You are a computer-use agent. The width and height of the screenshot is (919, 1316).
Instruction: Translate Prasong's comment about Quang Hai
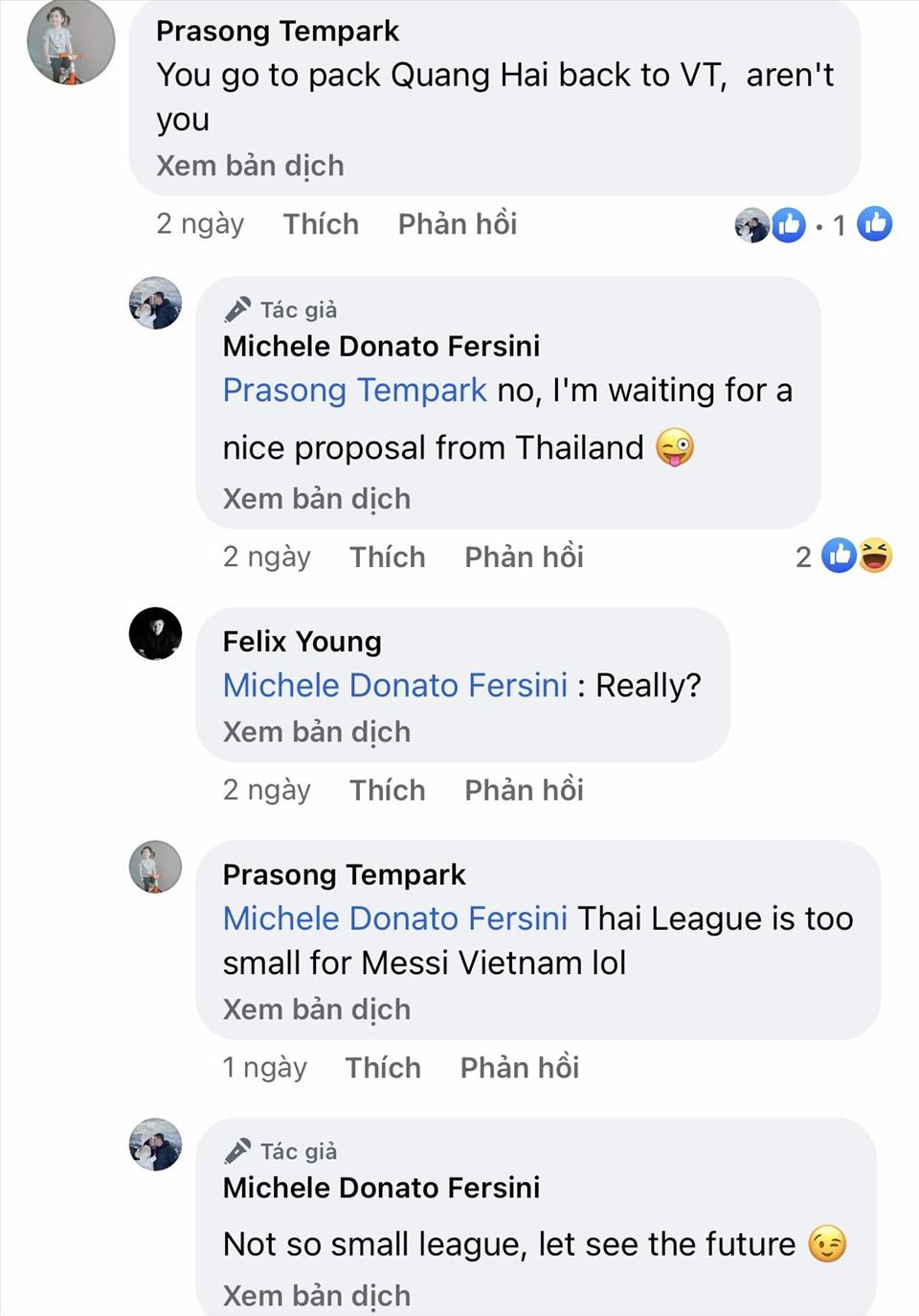tap(250, 166)
